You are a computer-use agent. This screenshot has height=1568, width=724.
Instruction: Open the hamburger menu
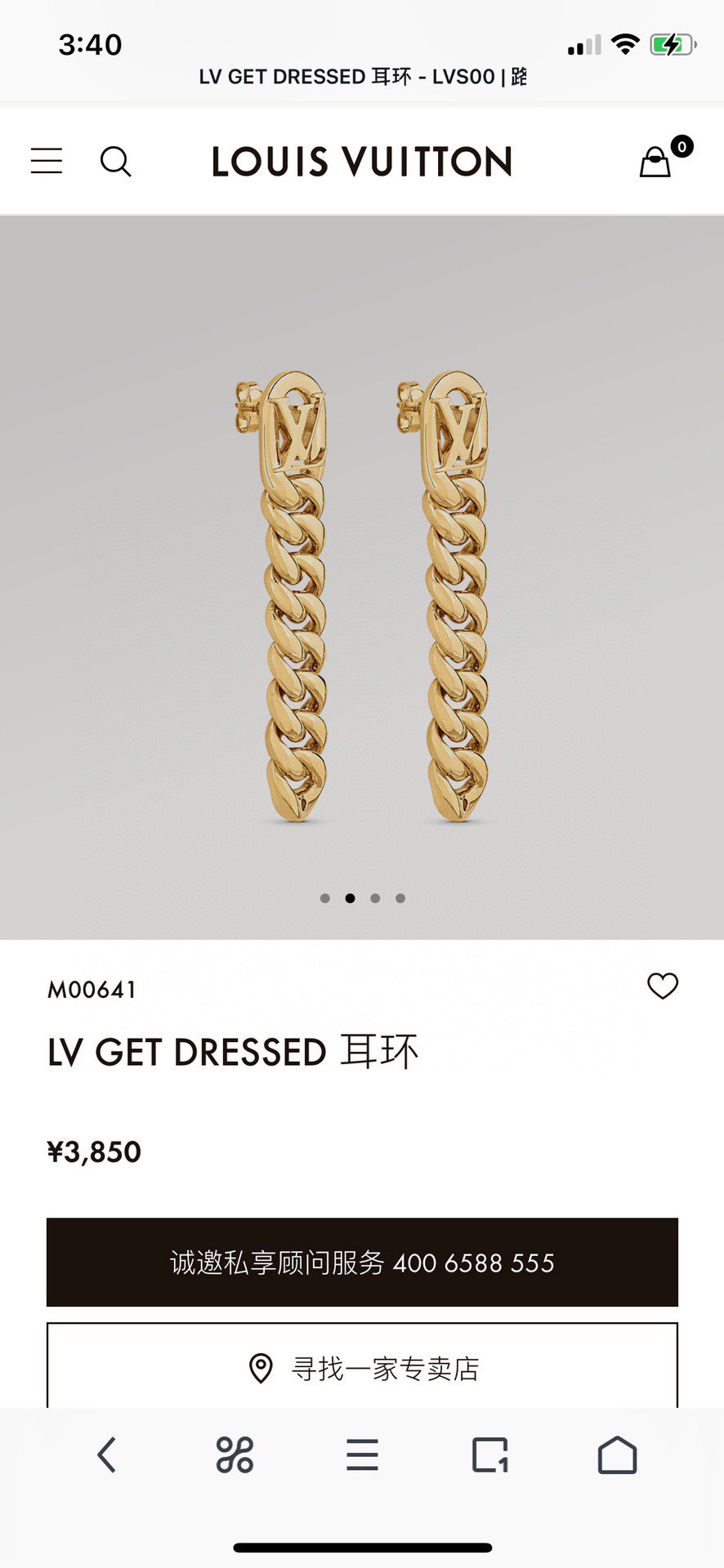pyautogui.click(x=47, y=161)
